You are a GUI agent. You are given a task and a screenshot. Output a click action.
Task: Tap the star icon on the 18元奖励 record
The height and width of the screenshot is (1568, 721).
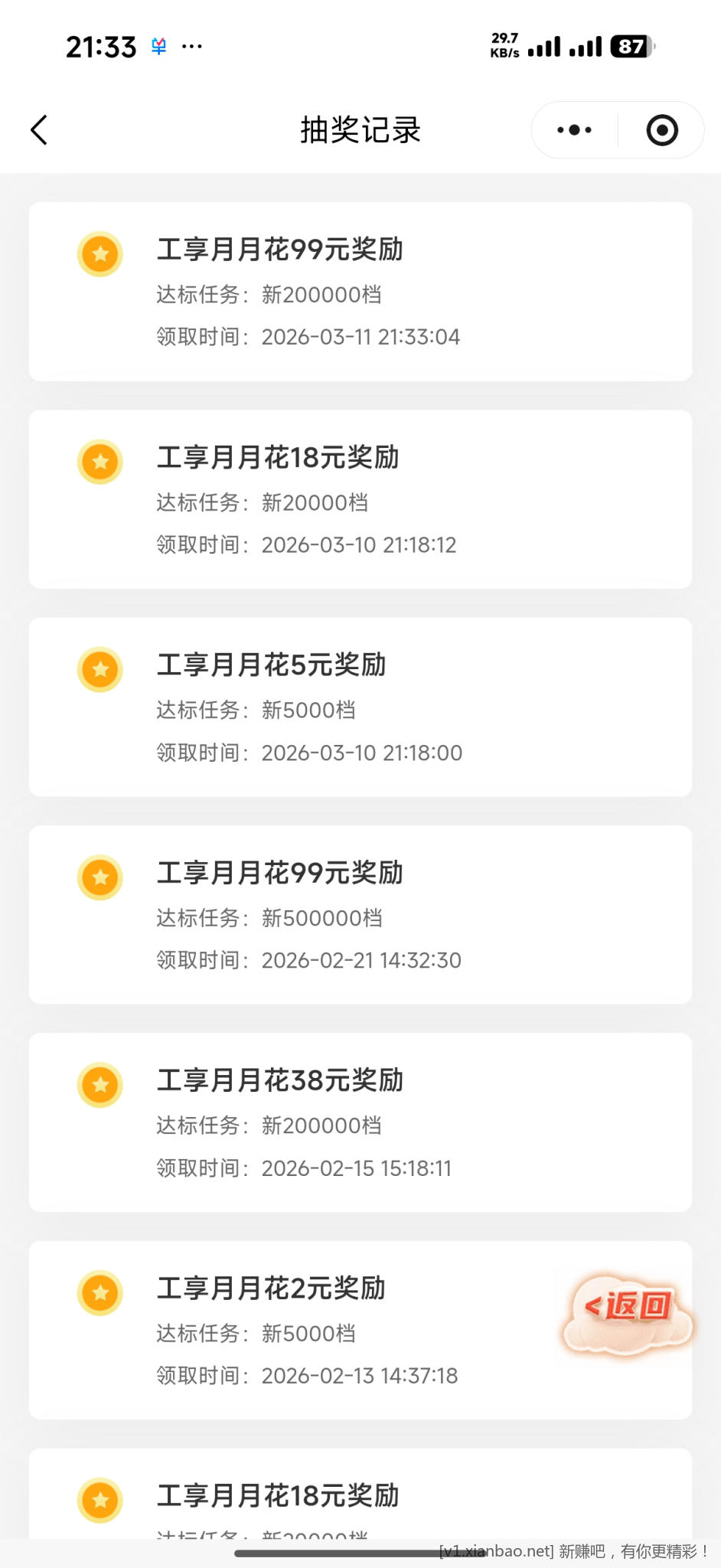pyautogui.click(x=100, y=461)
